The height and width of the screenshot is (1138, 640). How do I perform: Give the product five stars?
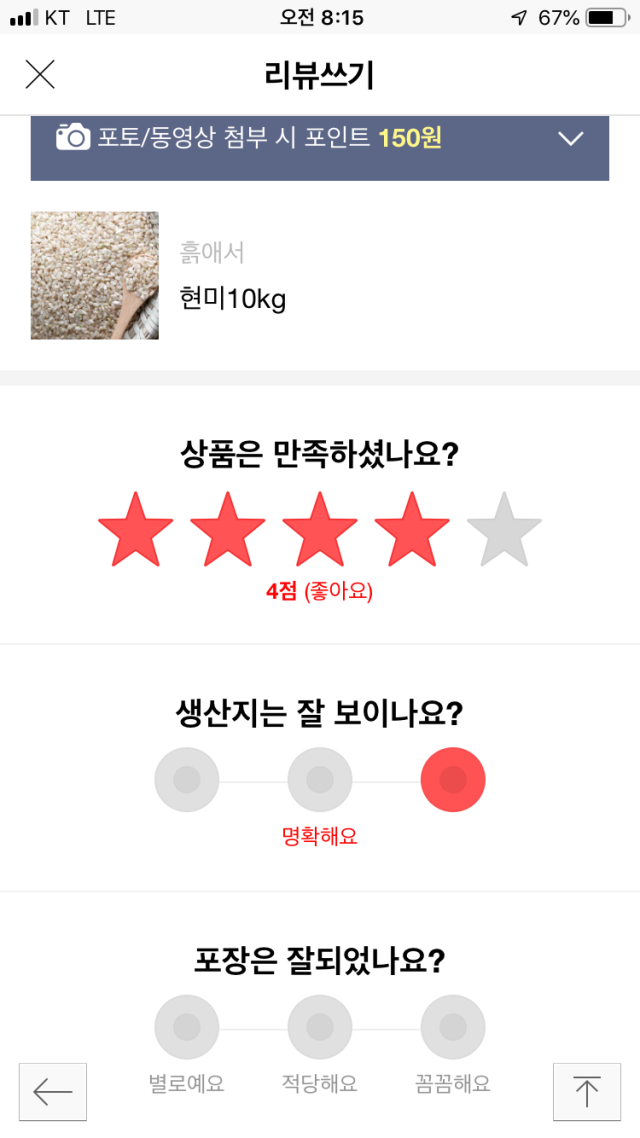pos(504,529)
